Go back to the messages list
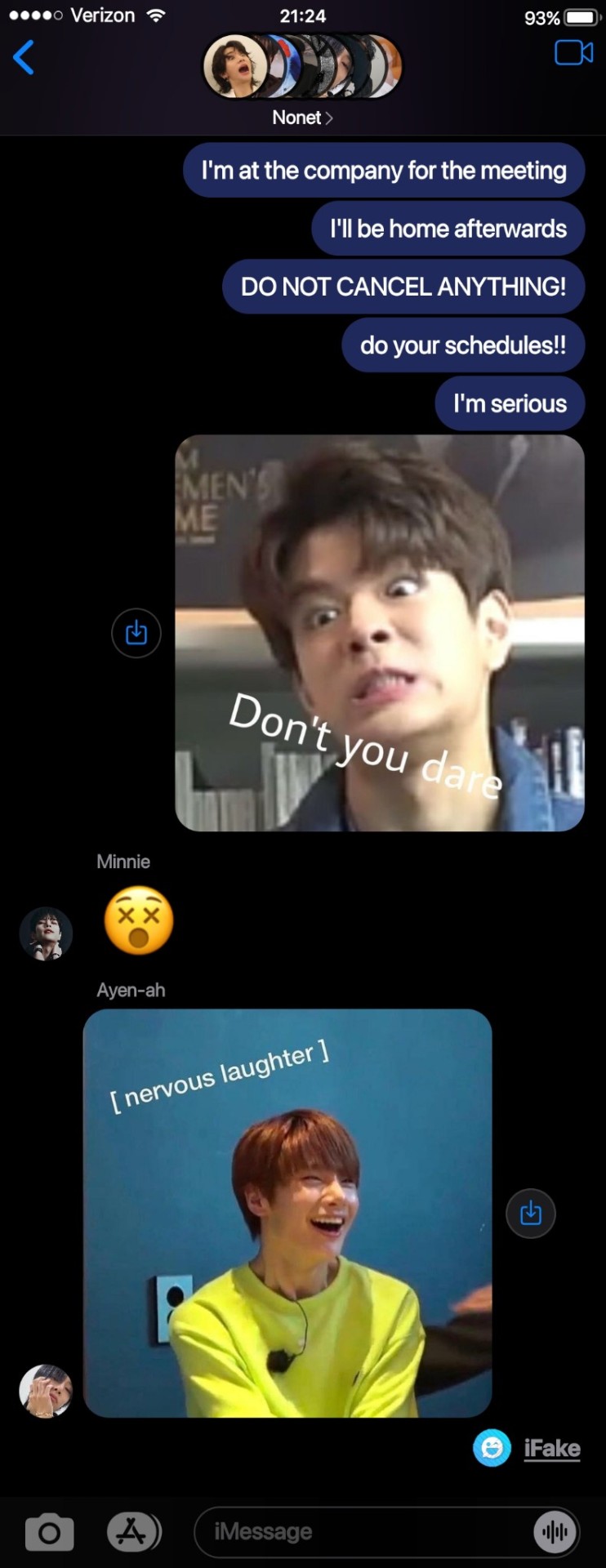The height and width of the screenshot is (1568, 606). click(24, 57)
